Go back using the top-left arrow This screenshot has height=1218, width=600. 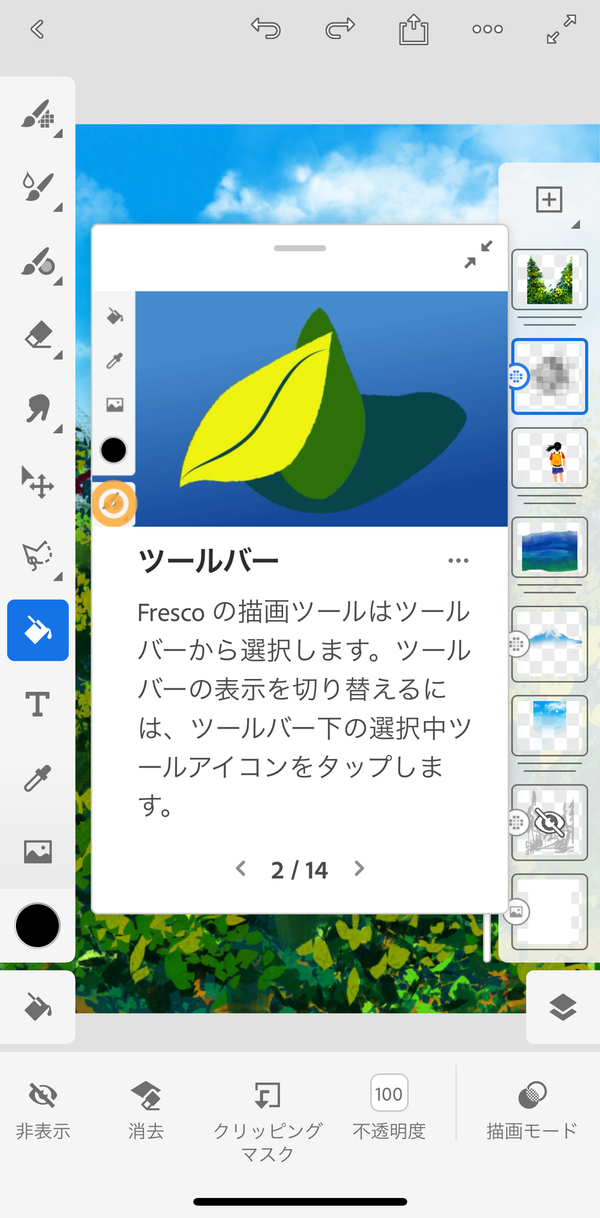(x=38, y=29)
